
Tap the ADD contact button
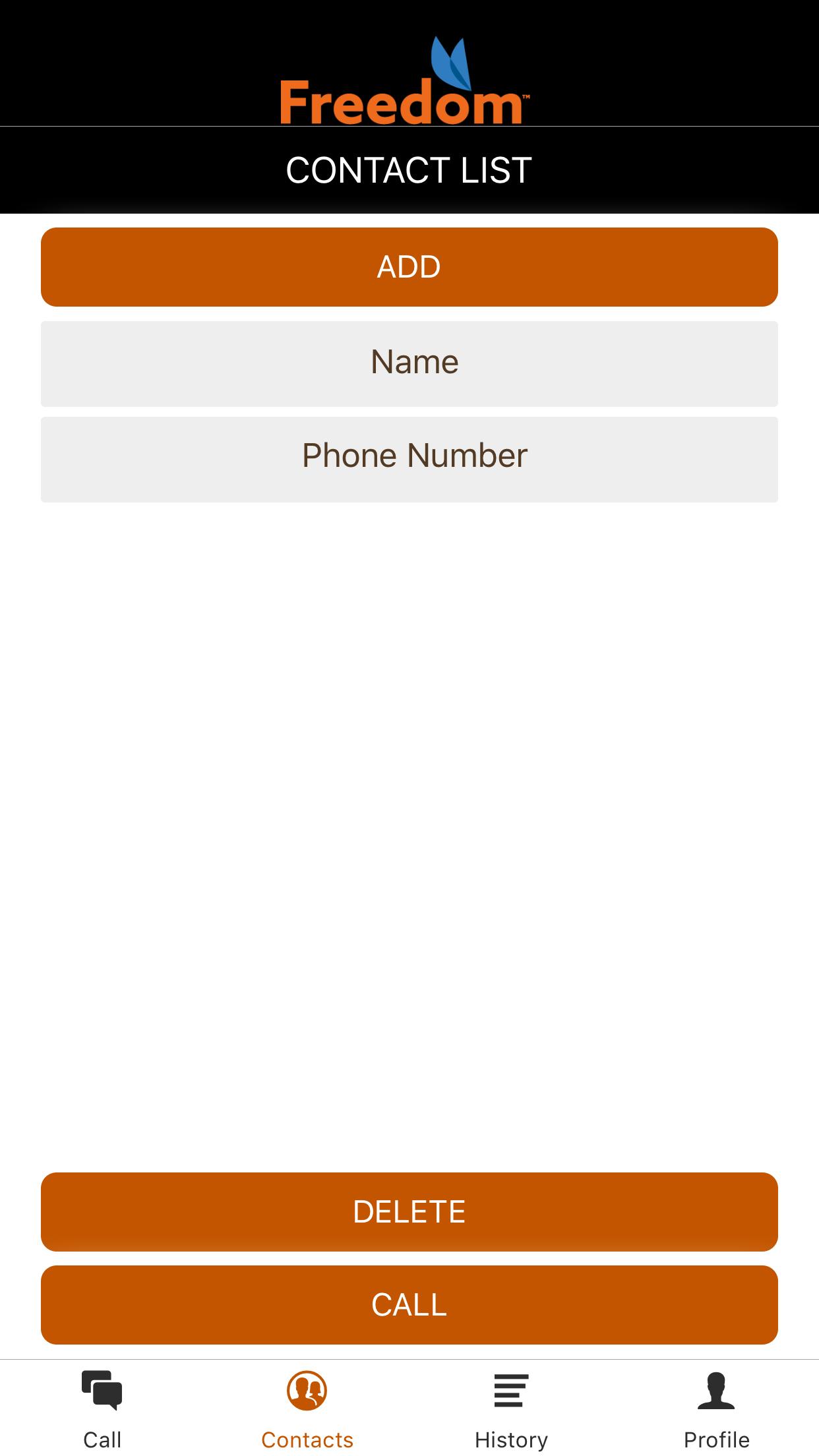pos(409,267)
